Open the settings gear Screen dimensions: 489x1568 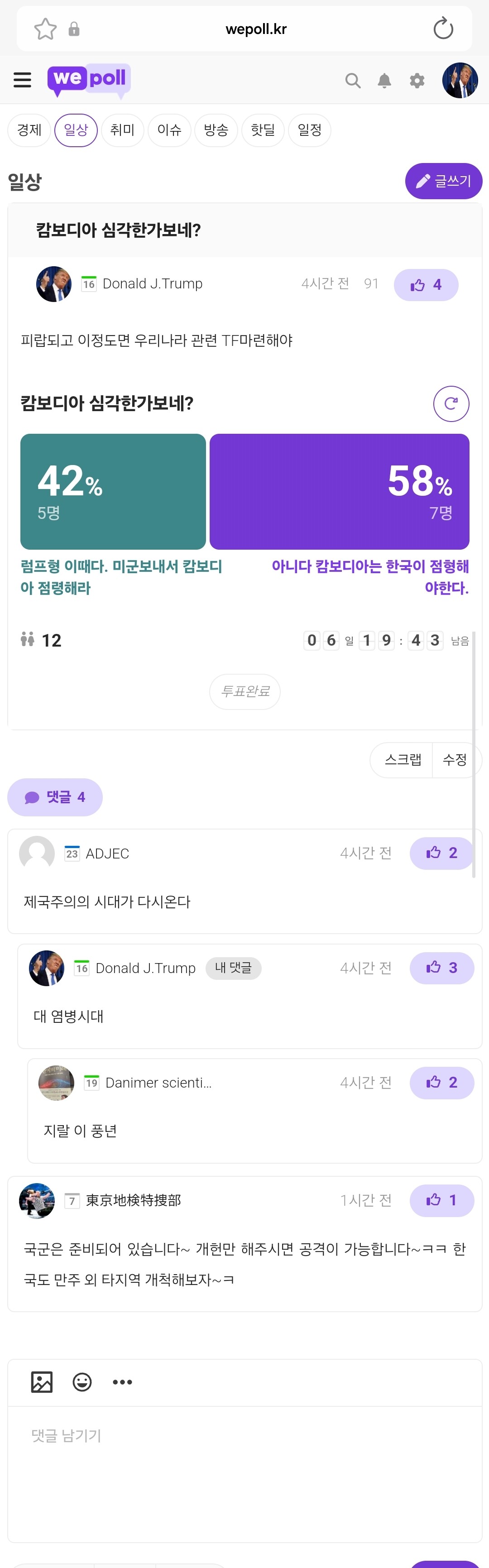[417, 80]
